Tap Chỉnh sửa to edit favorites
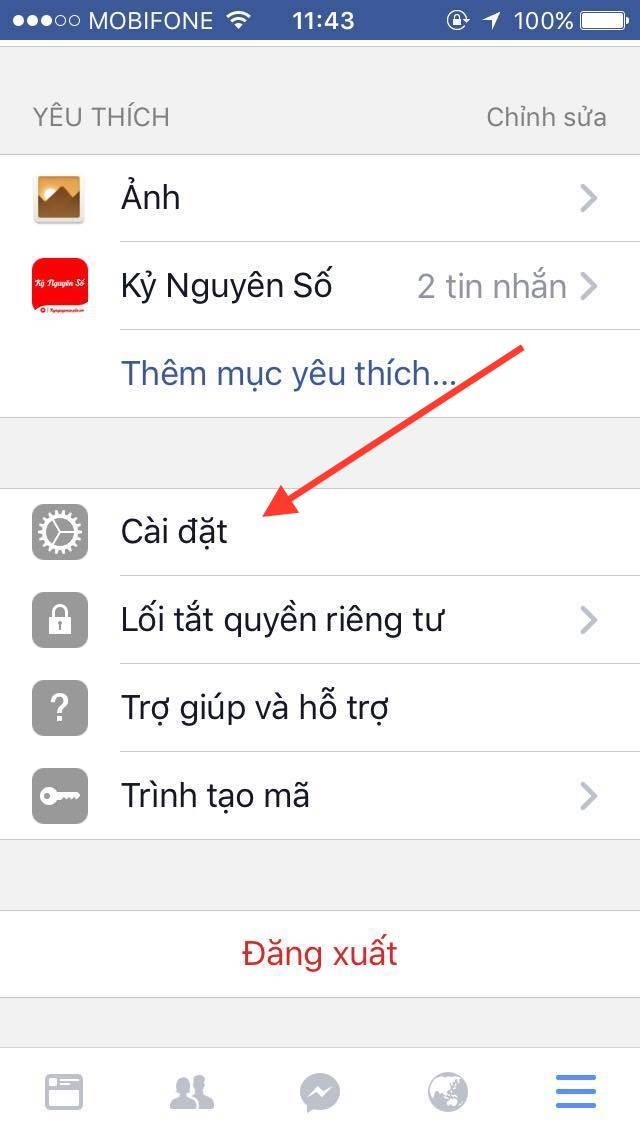Image resolution: width=640 pixels, height=1136 pixels. coord(546,117)
